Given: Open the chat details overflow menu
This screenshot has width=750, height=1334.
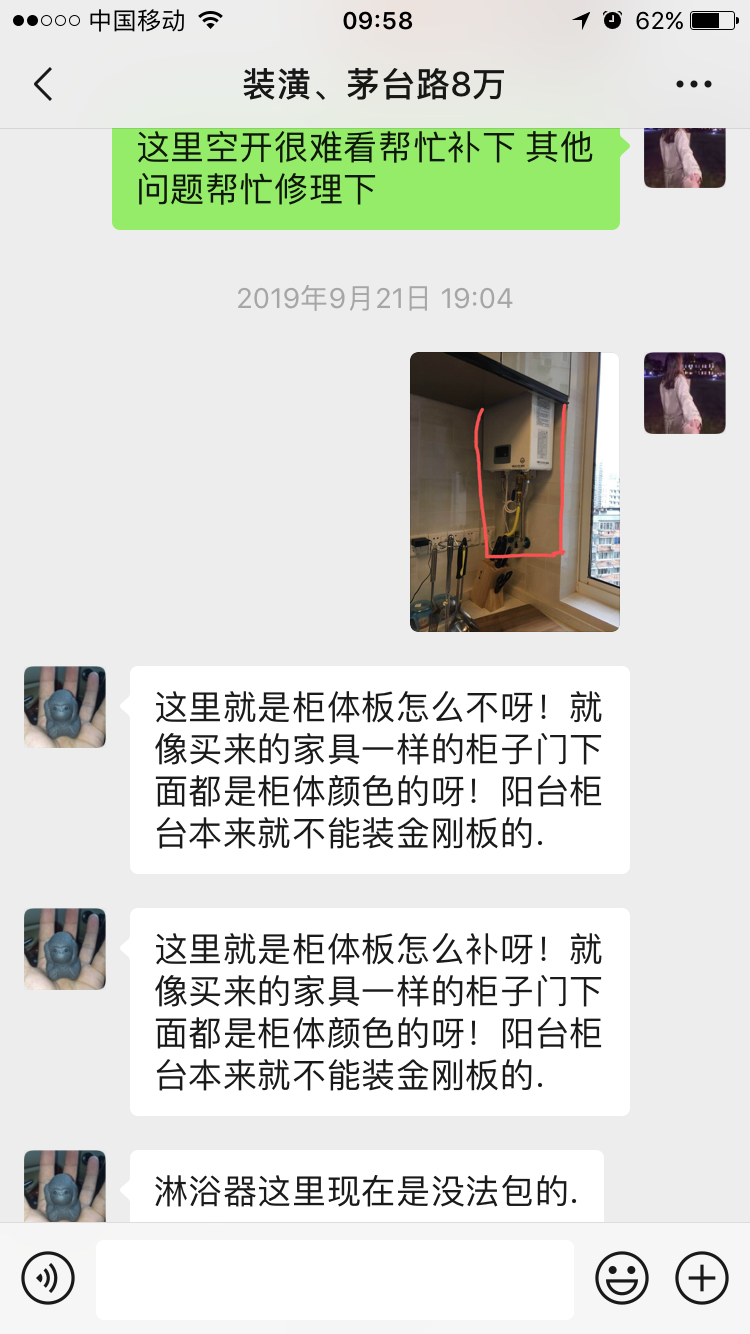Looking at the screenshot, I should (x=693, y=85).
